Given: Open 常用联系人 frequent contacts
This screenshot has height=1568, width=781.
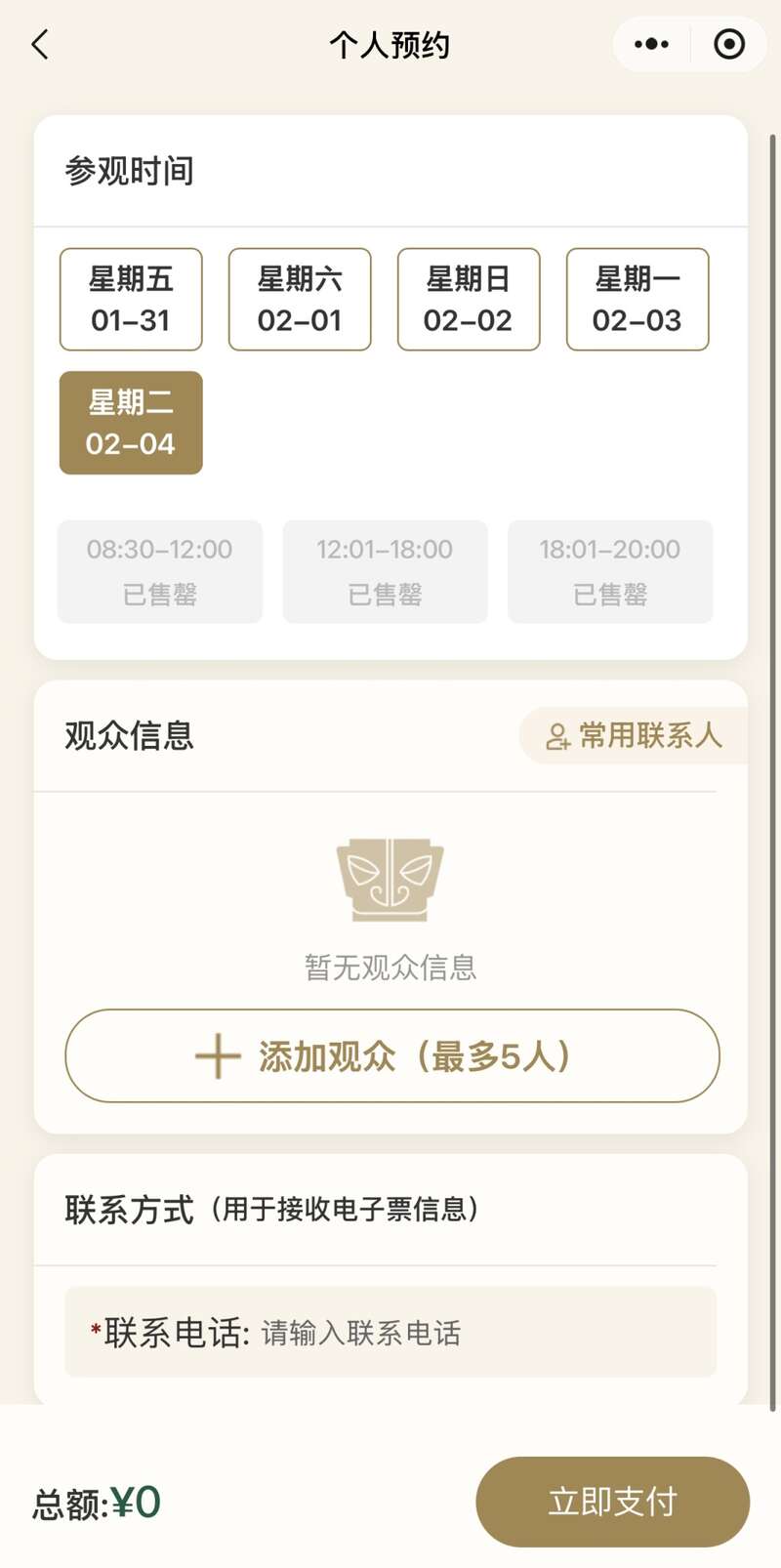Looking at the screenshot, I should click(635, 735).
